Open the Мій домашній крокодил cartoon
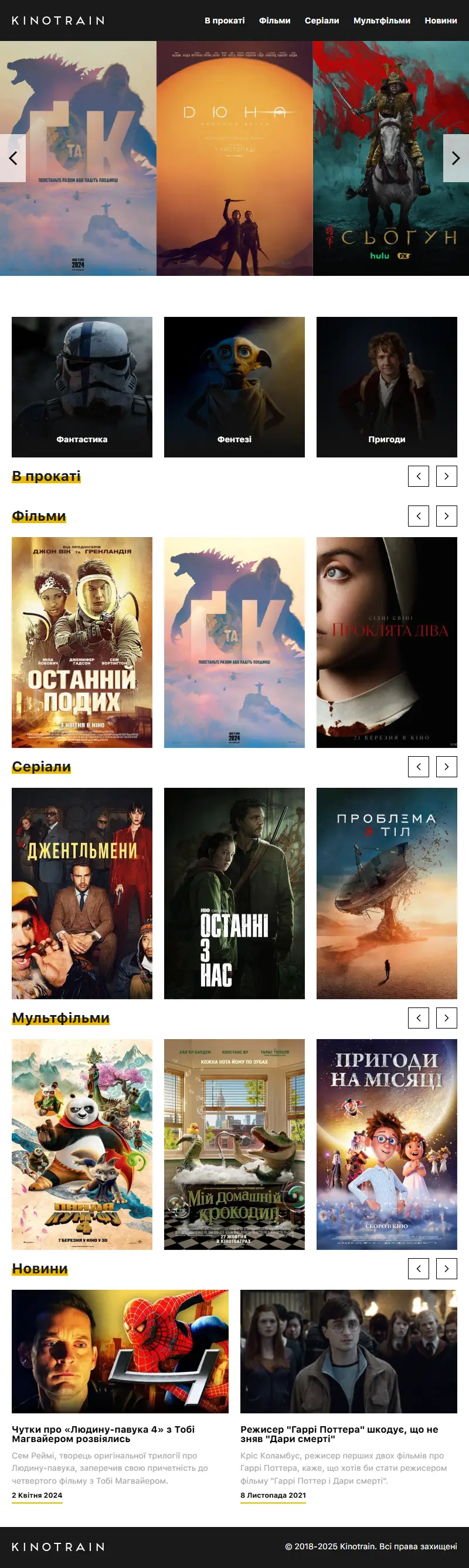Viewport: 469px width, 1568px height. point(234,1144)
